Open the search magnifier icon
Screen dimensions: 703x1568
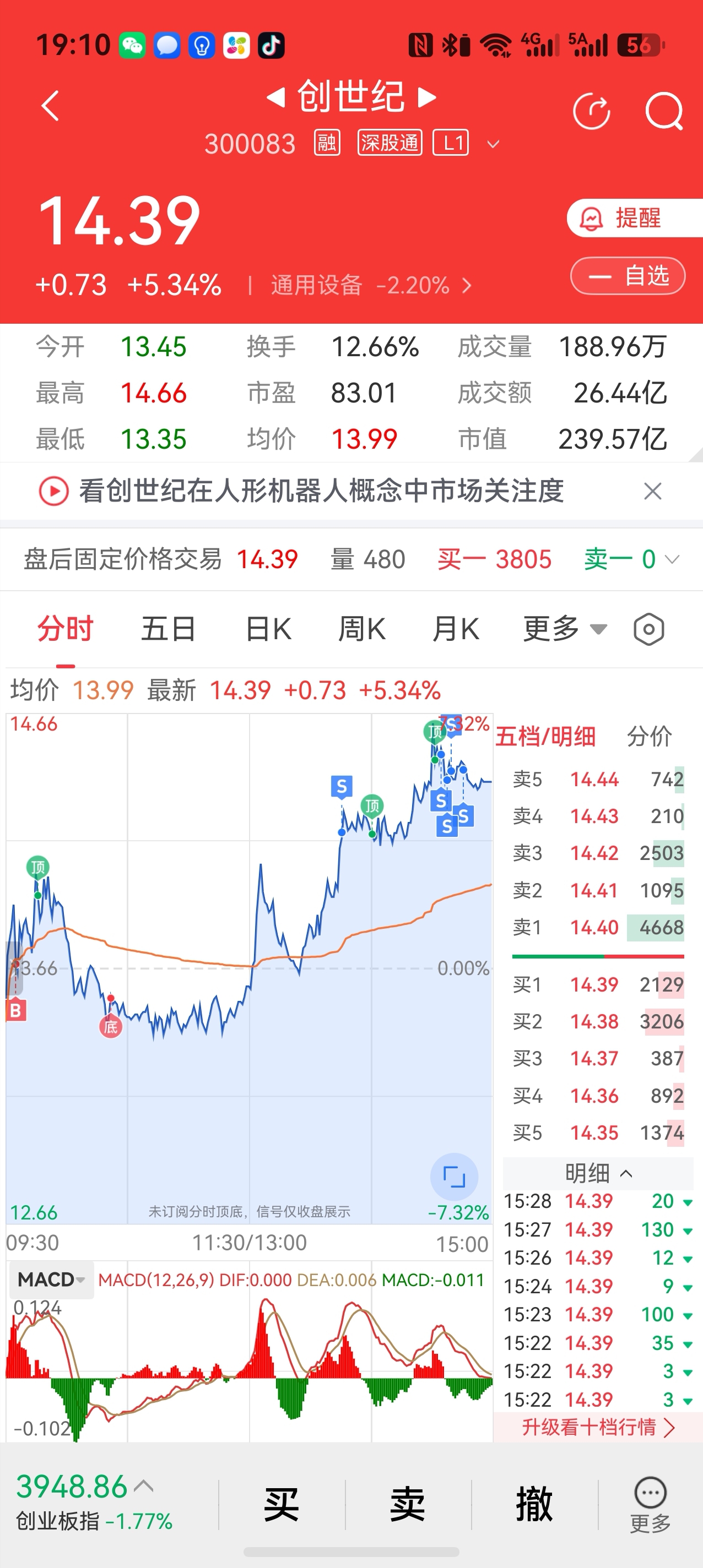click(x=663, y=111)
